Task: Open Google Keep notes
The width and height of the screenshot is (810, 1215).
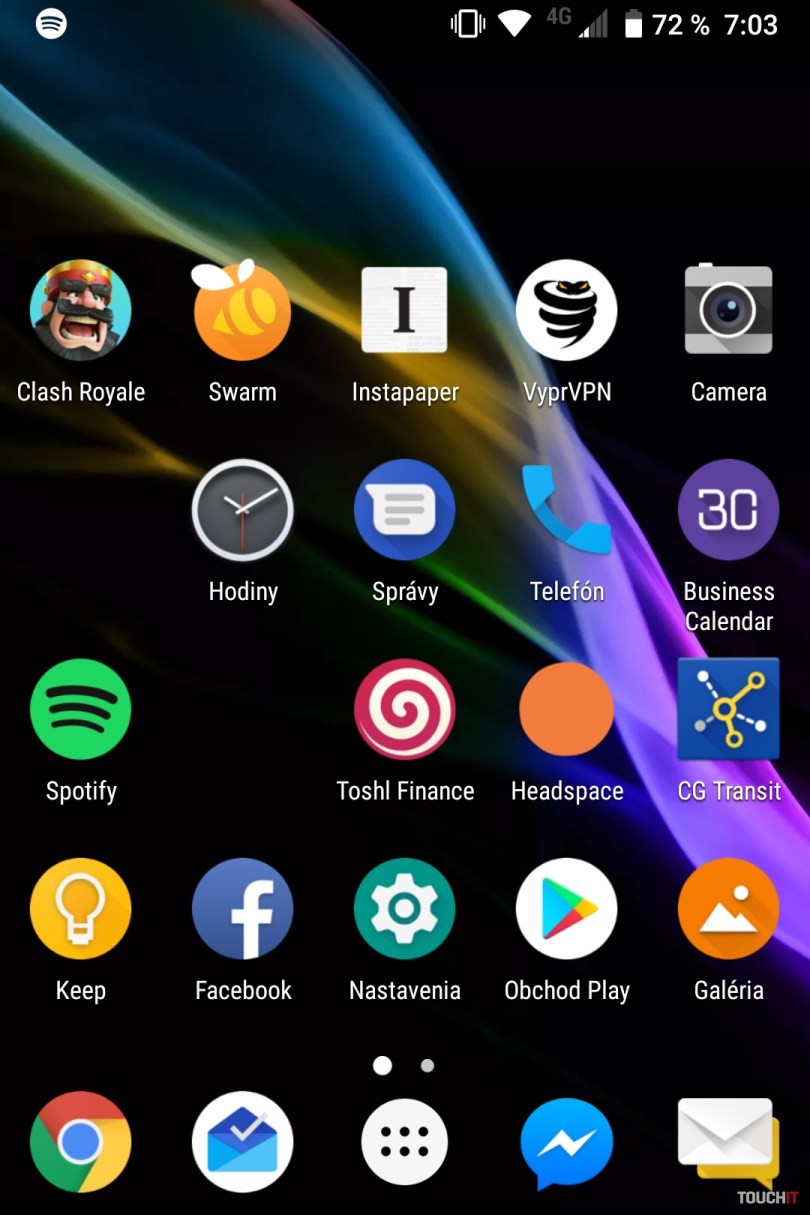Action: (x=80, y=908)
